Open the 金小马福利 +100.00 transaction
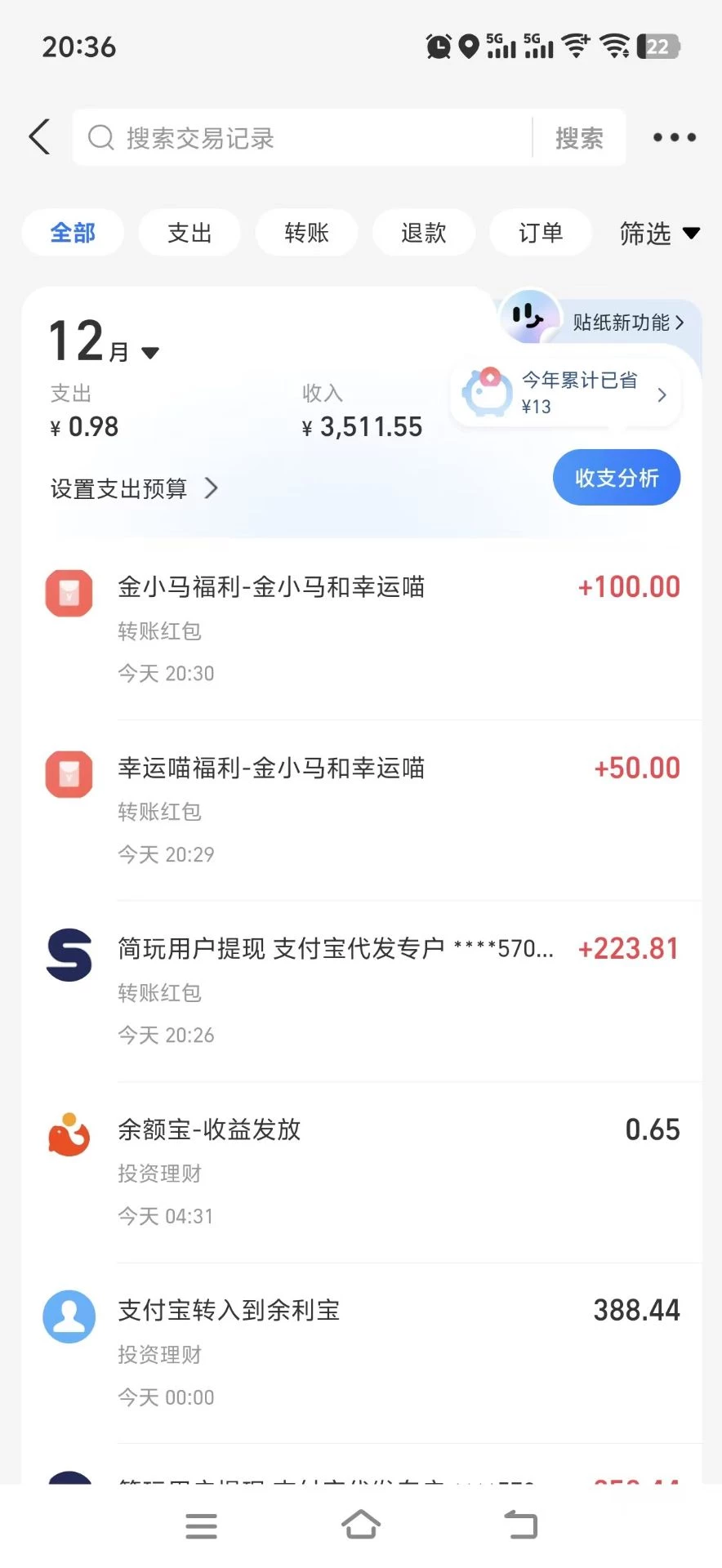 coord(361,629)
